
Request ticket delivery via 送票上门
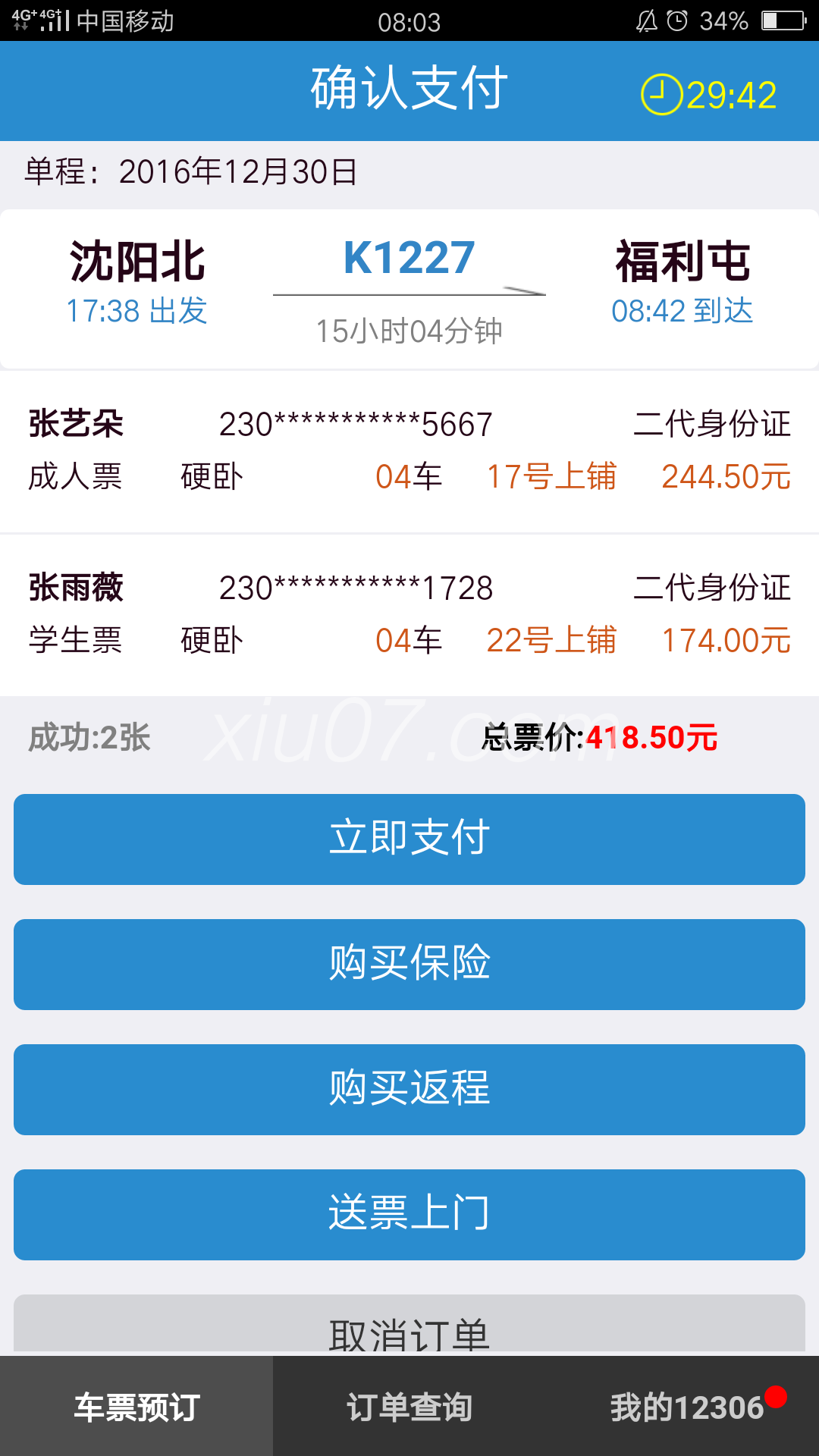coord(409,1215)
